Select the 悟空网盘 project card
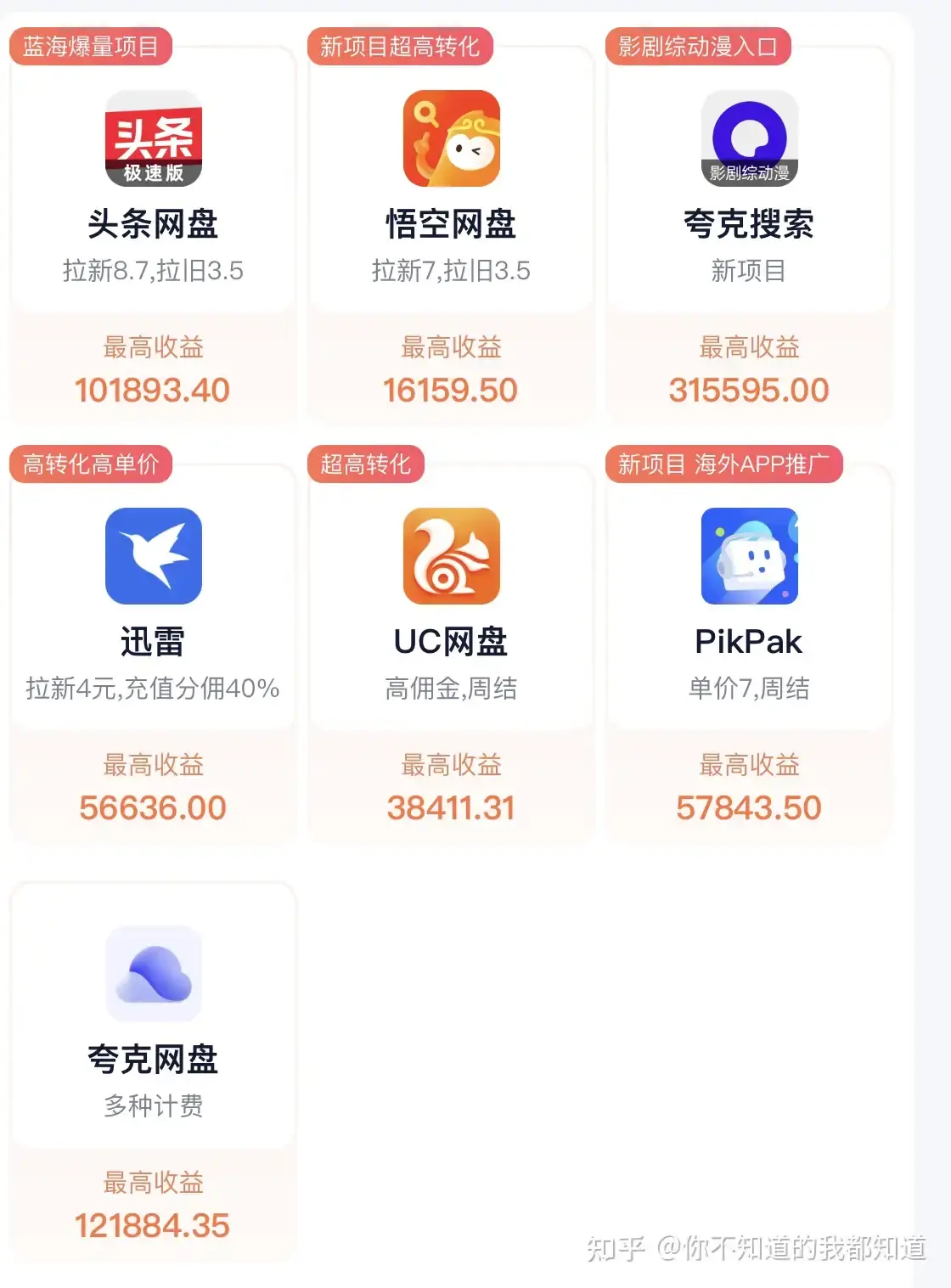The width and height of the screenshot is (951, 1288). (x=451, y=224)
